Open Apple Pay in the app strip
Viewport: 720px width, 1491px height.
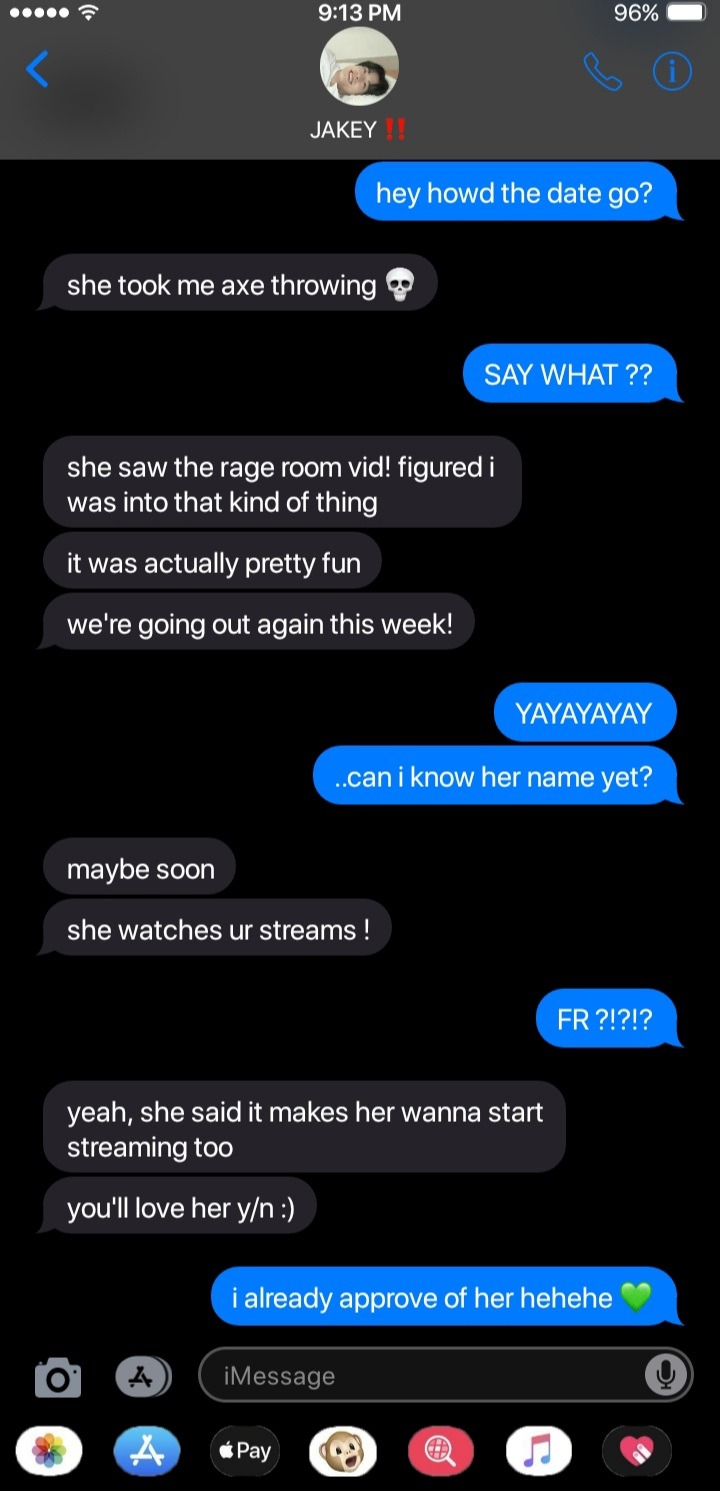[245, 1451]
